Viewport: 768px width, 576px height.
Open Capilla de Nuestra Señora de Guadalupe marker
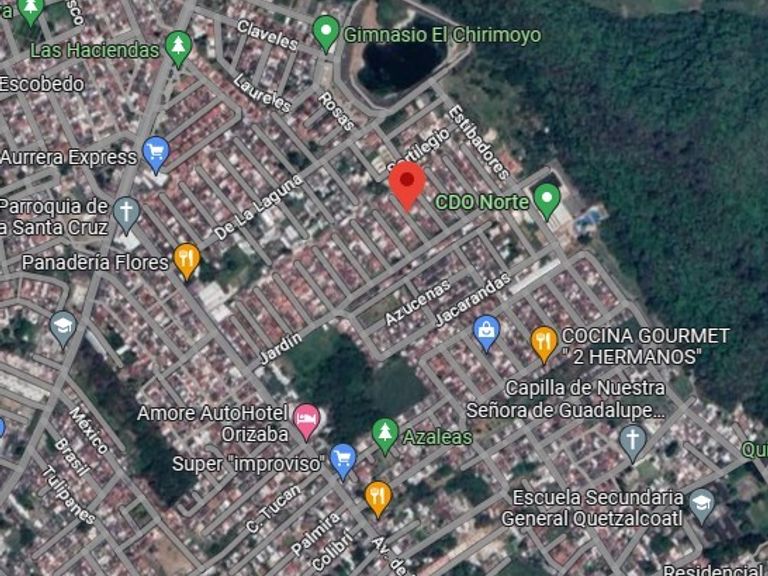pyautogui.click(x=631, y=439)
